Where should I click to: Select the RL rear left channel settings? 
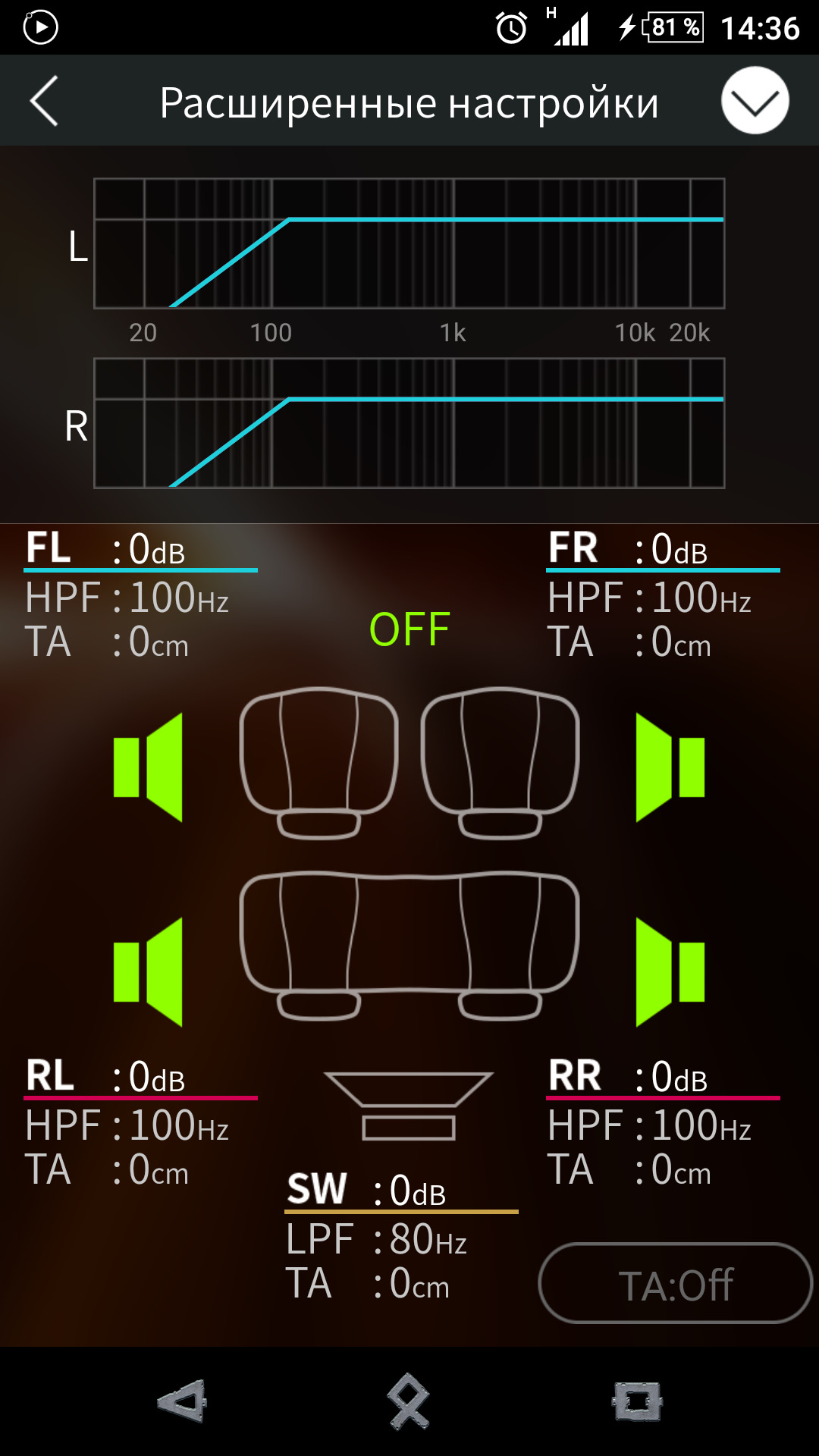pyautogui.click(x=140, y=1122)
